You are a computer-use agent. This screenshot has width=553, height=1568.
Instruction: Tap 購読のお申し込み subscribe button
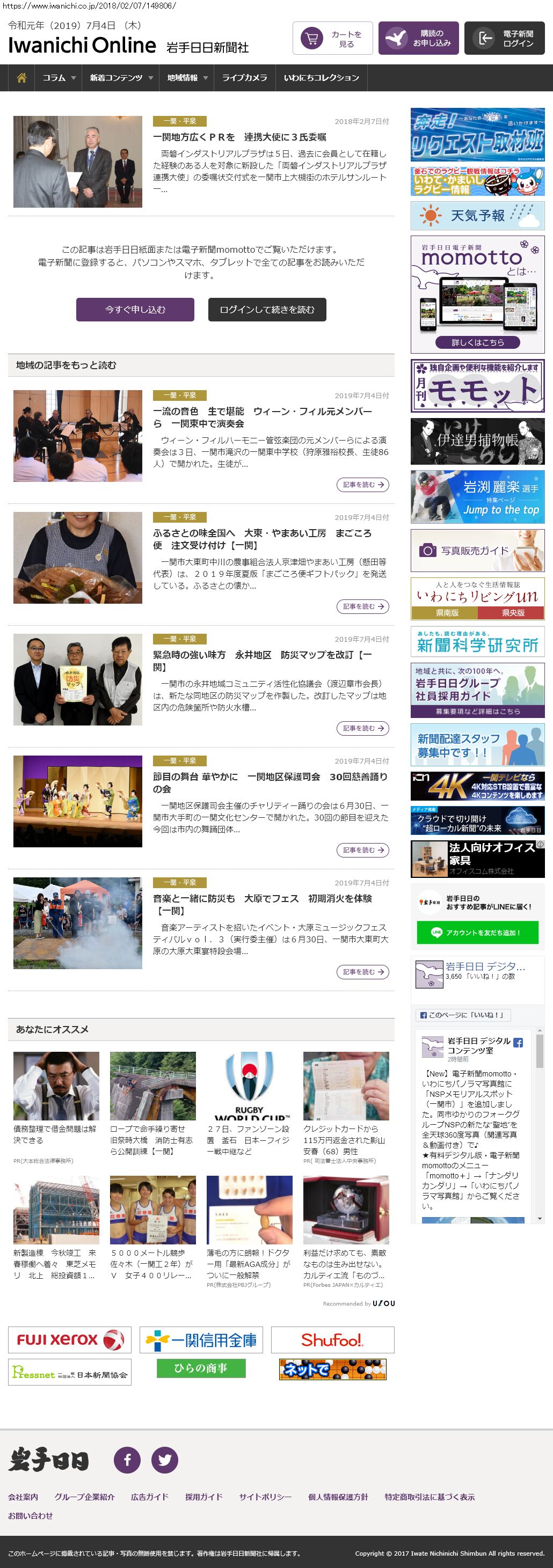418,38
